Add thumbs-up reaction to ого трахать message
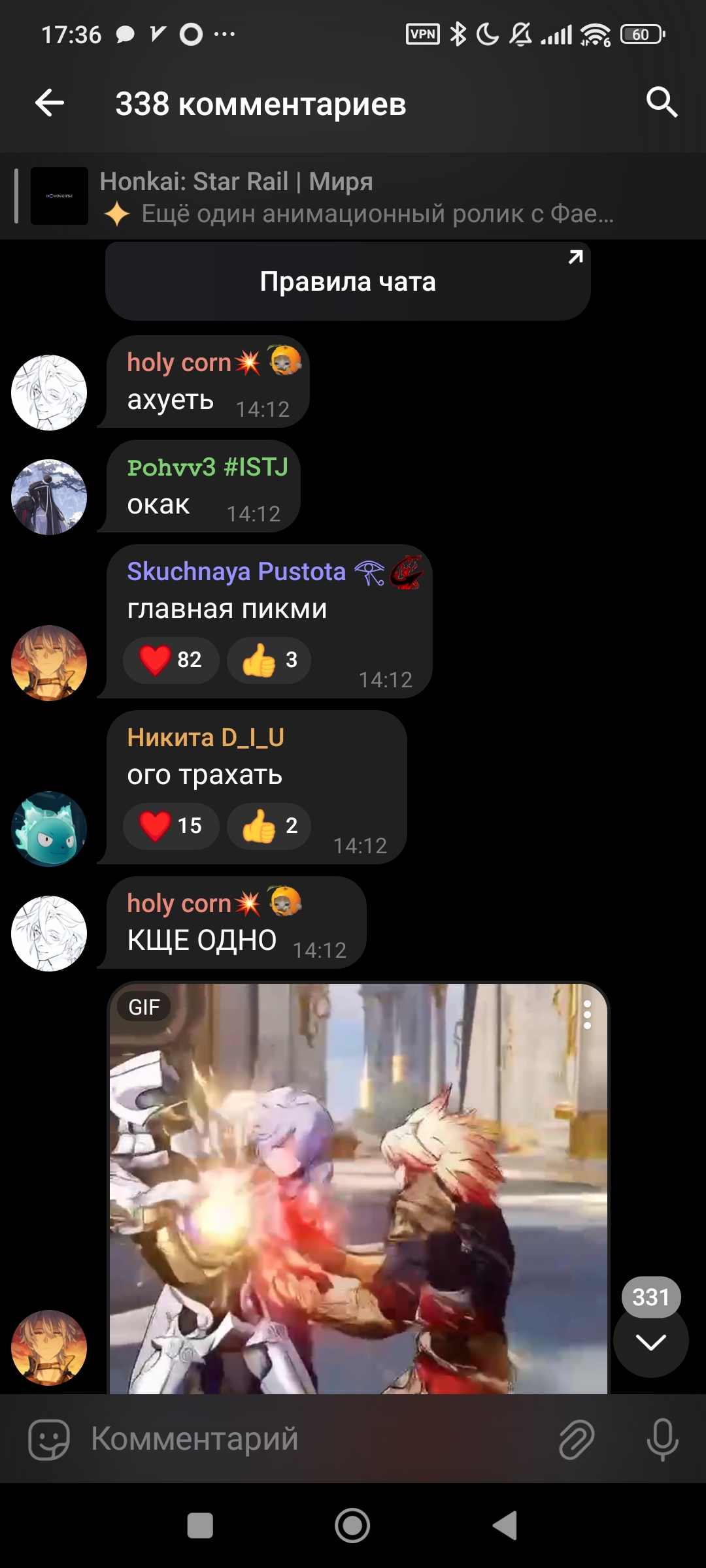Image resolution: width=706 pixels, height=1568 pixels. coord(269,826)
